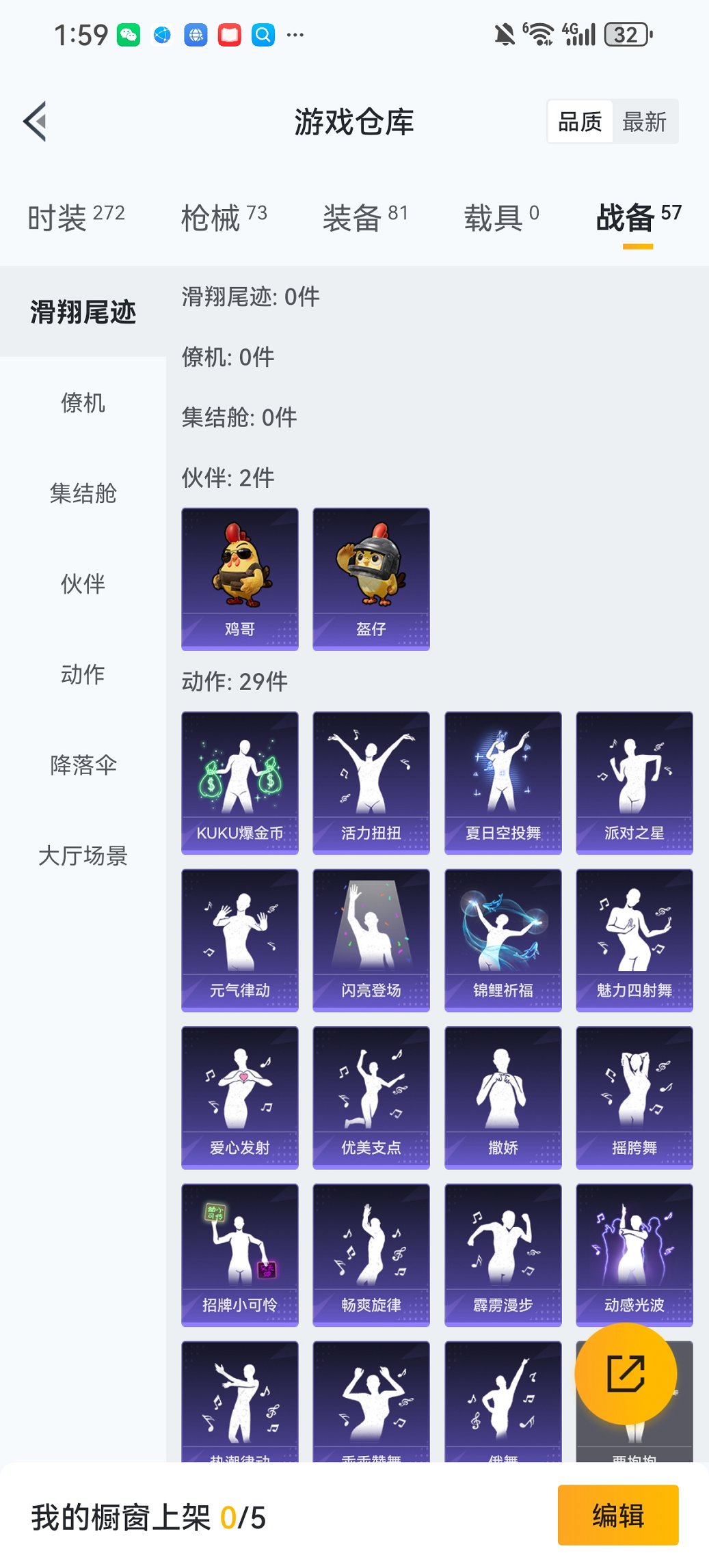709x1568 pixels.
Task: Open the share floating action button
Action: pos(626,1375)
